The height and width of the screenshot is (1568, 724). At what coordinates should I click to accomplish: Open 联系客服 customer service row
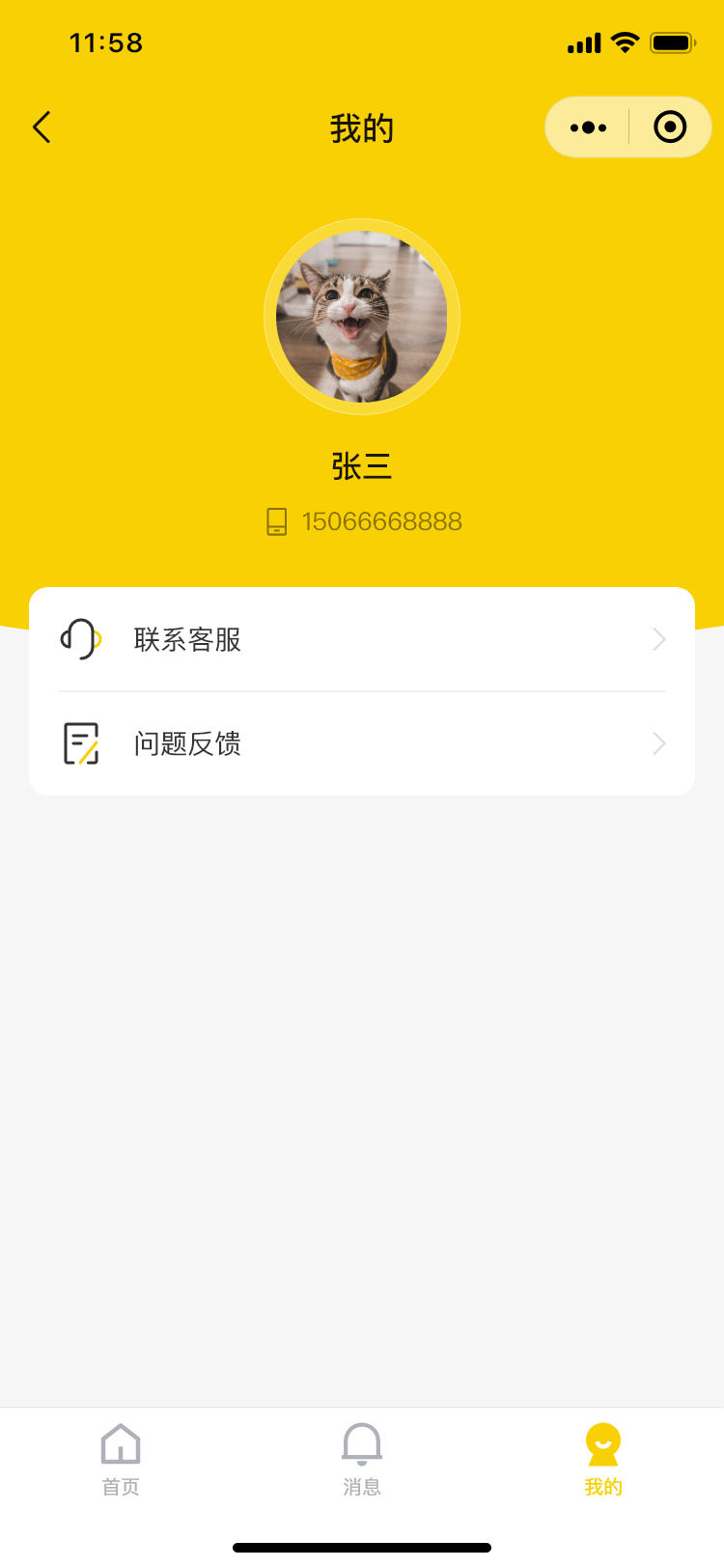[x=362, y=639]
